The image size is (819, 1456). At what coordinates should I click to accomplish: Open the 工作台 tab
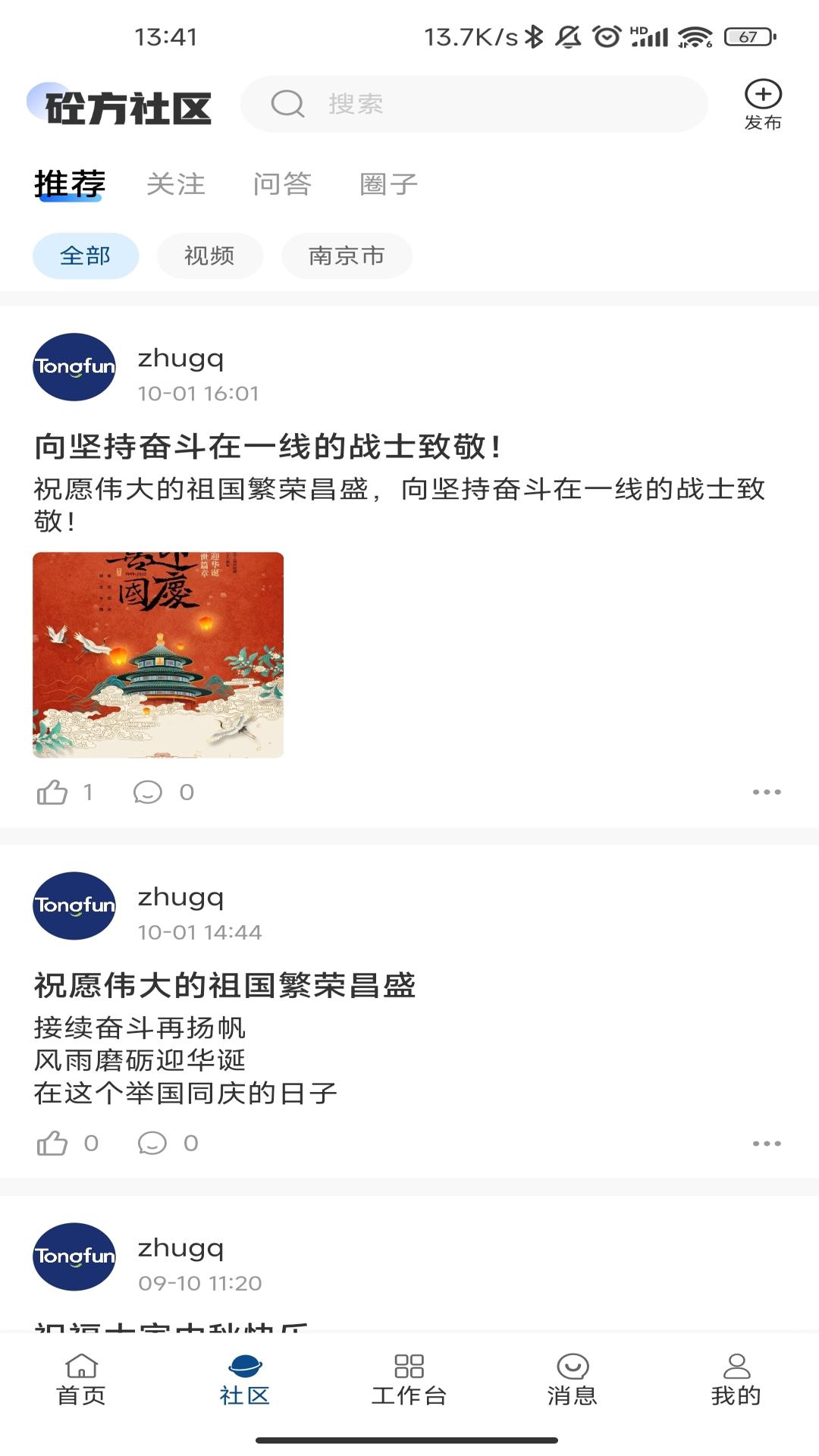(x=409, y=1379)
